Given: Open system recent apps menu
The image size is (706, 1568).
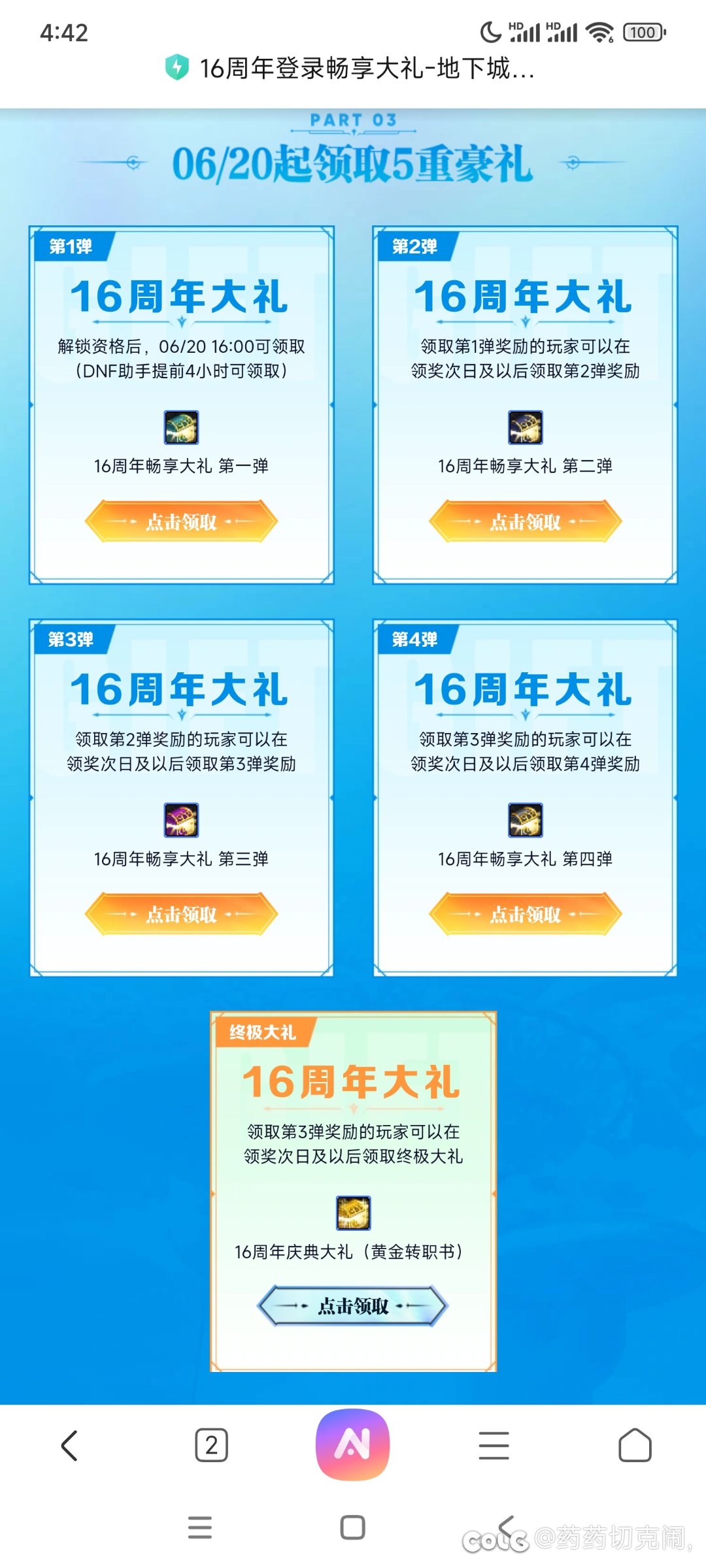Looking at the screenshot, I should tap(200, 1527).
